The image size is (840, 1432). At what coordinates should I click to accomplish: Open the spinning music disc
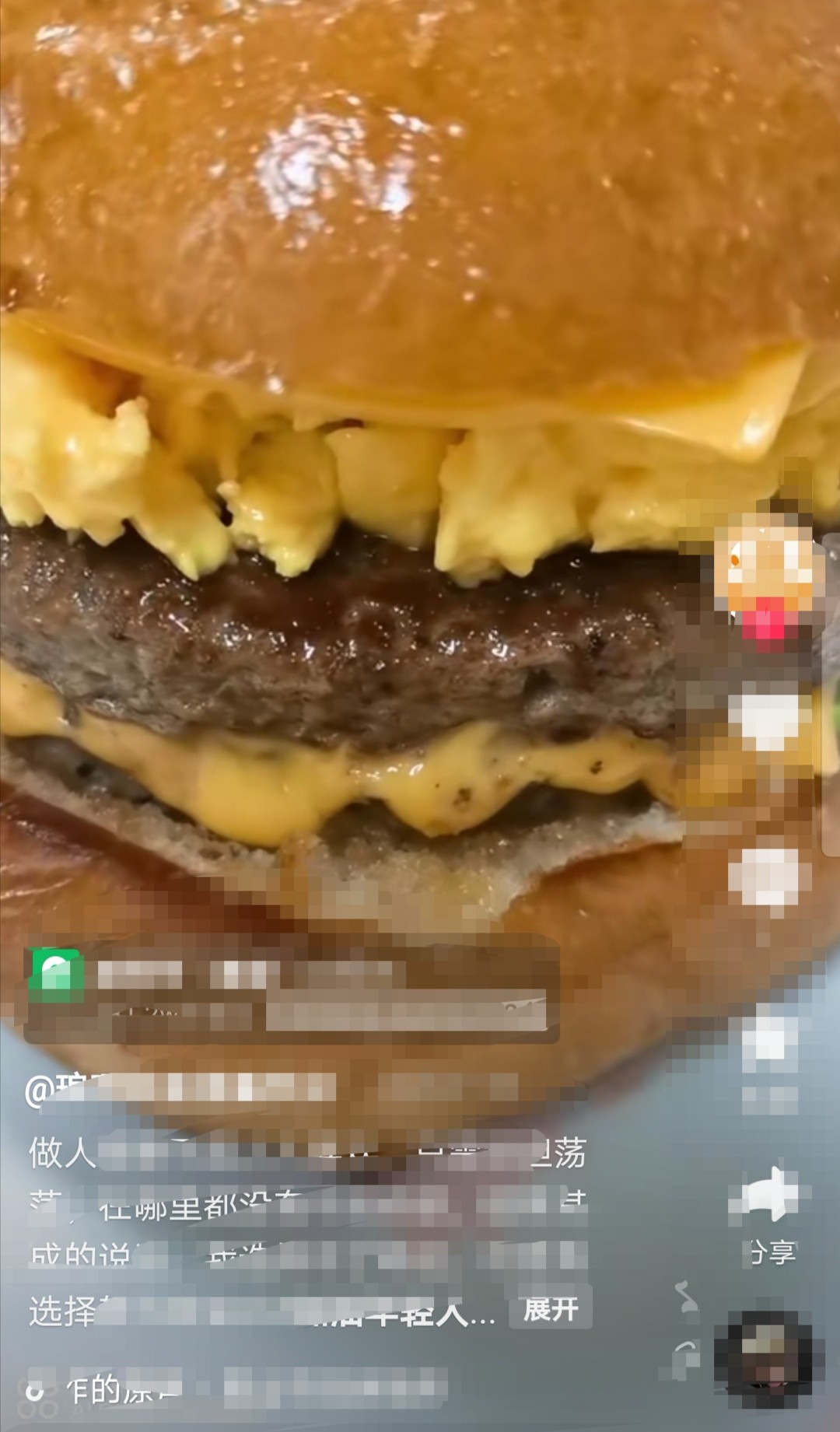768,1358
